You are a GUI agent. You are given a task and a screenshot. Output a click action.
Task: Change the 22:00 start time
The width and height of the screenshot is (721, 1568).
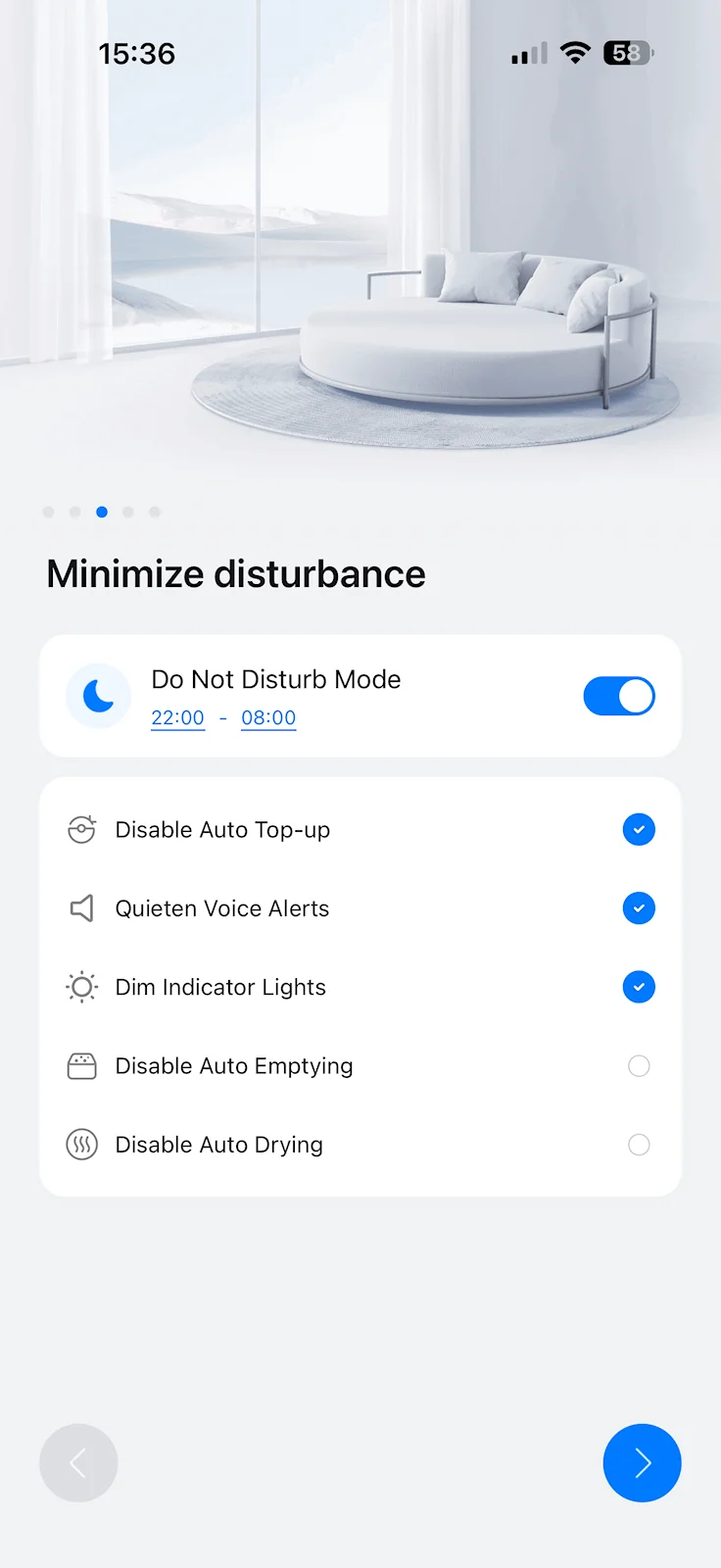177,717
